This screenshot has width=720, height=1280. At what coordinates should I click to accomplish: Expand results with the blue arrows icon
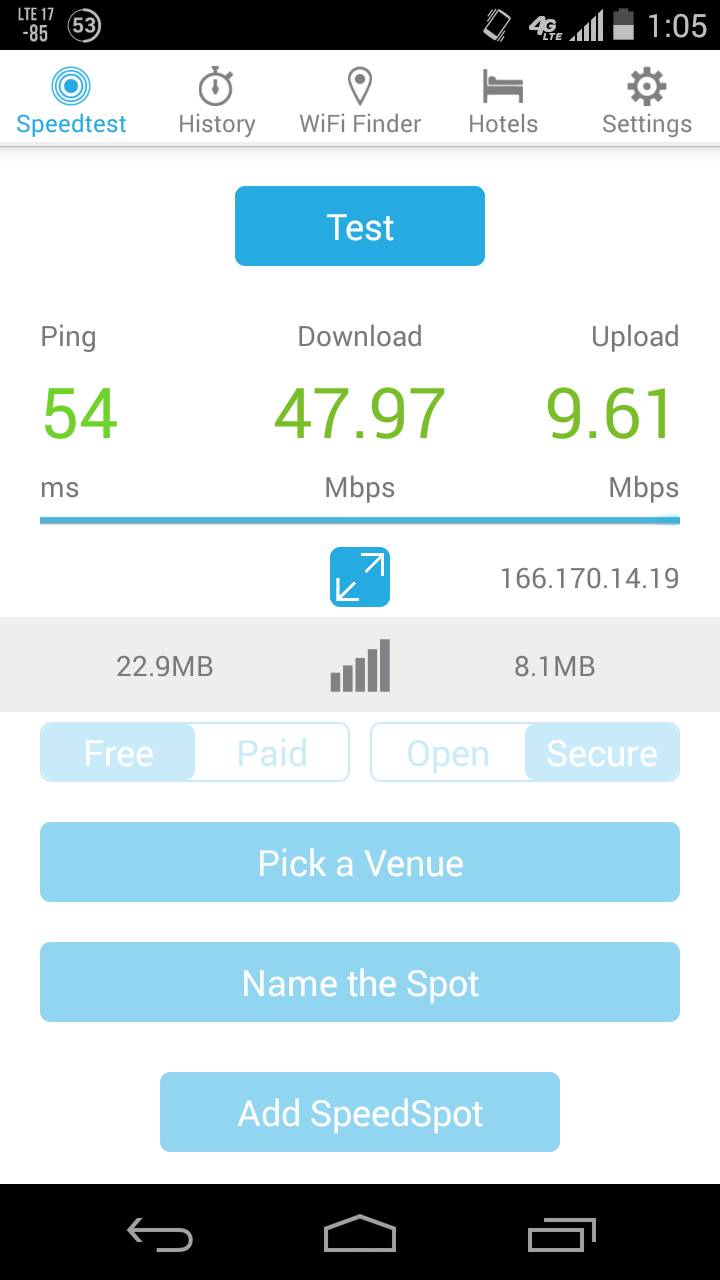point(359,577)
